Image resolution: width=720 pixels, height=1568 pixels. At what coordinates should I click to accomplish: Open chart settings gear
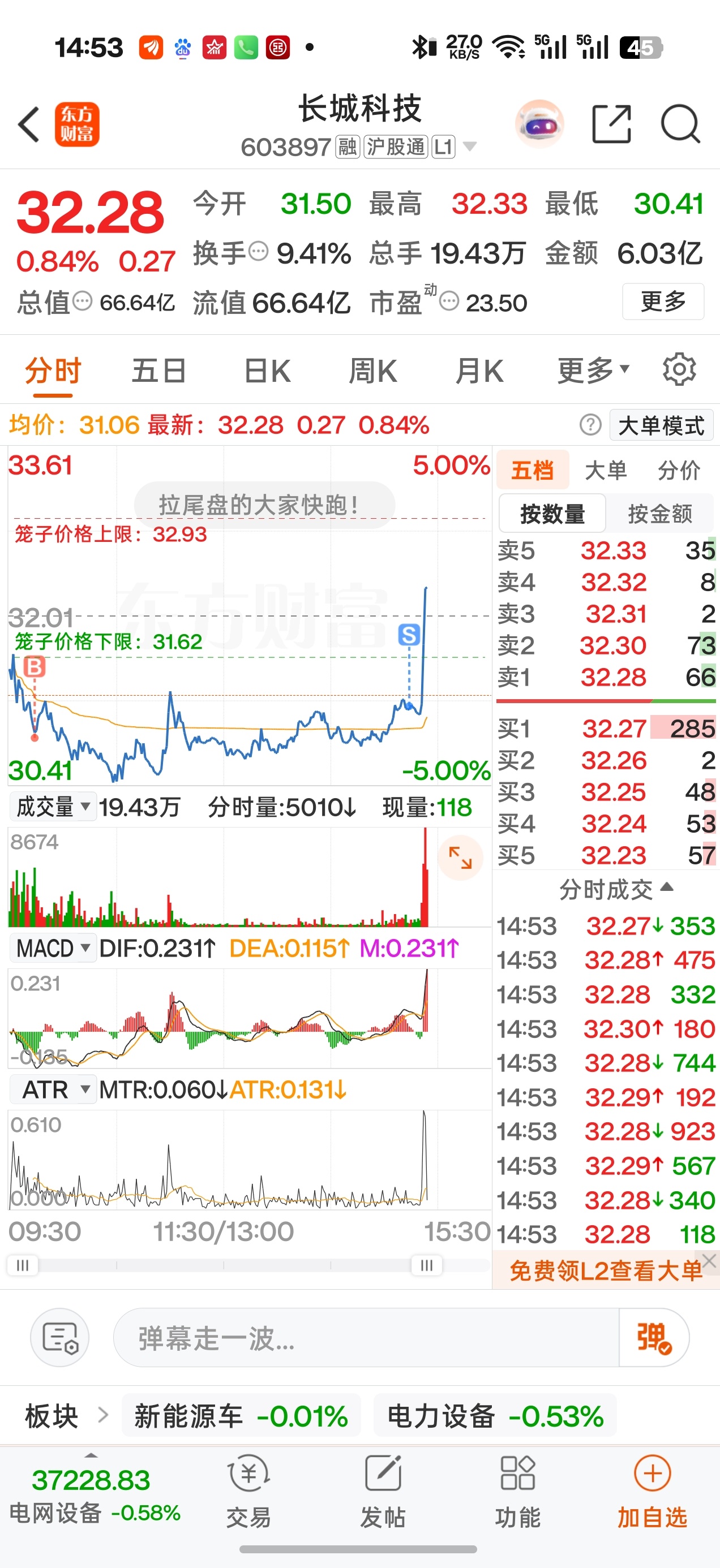tap(679, 369)
